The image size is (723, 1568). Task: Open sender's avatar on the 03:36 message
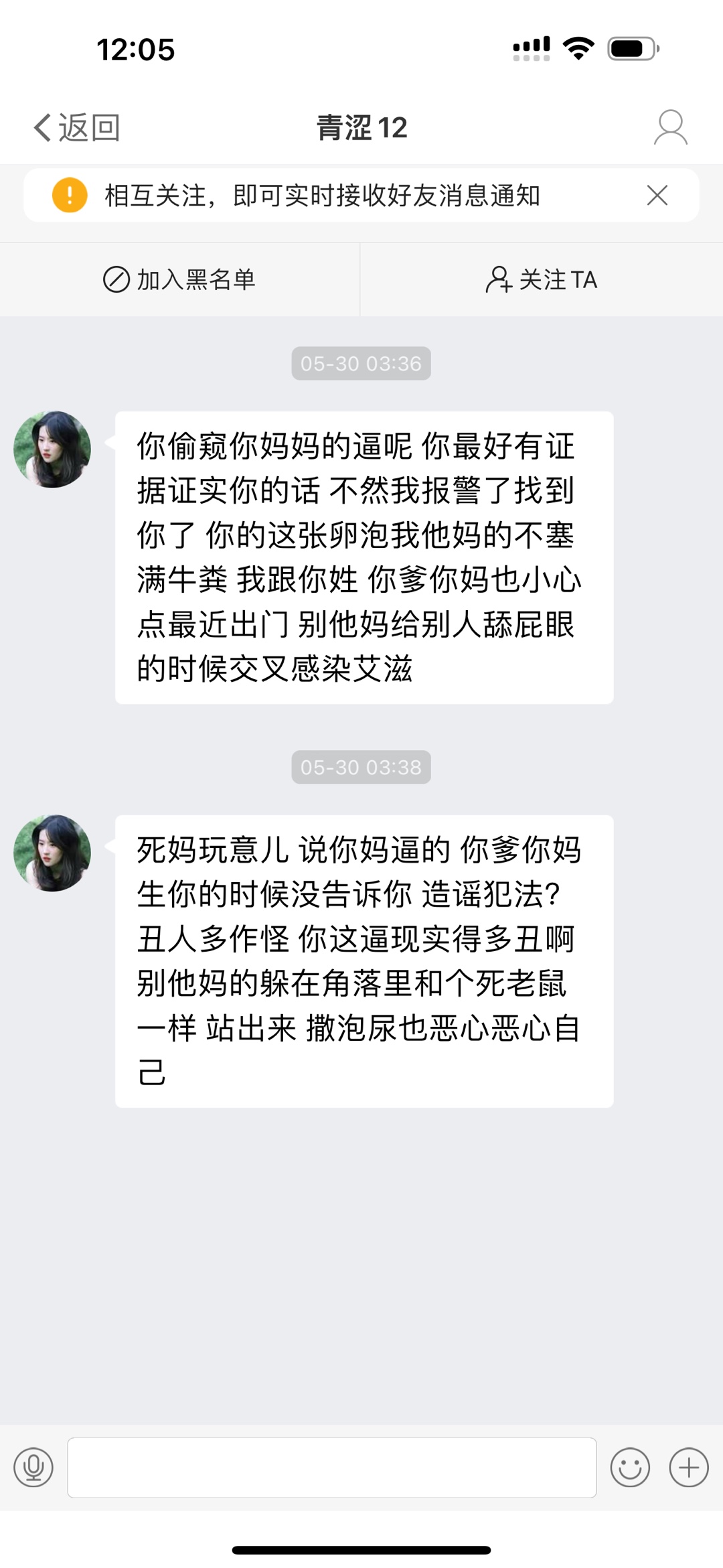point(52,449)
